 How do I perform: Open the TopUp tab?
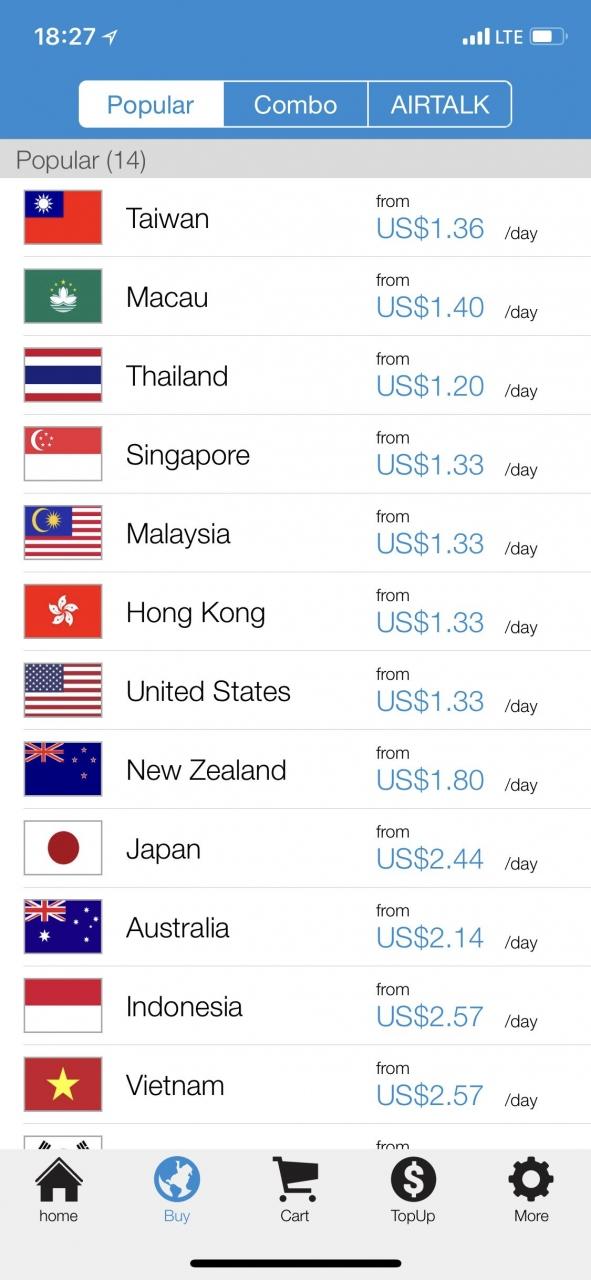pos(413,1190)
